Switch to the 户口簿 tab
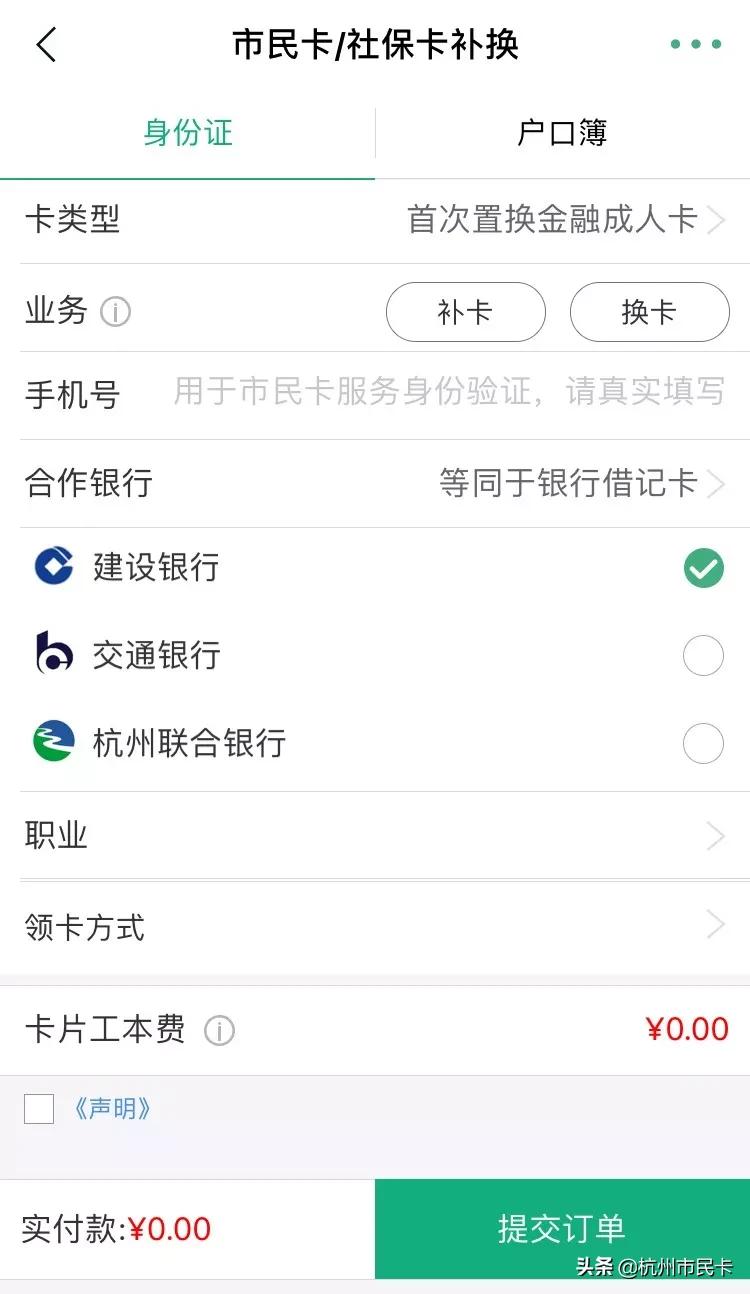 [563, 131]
